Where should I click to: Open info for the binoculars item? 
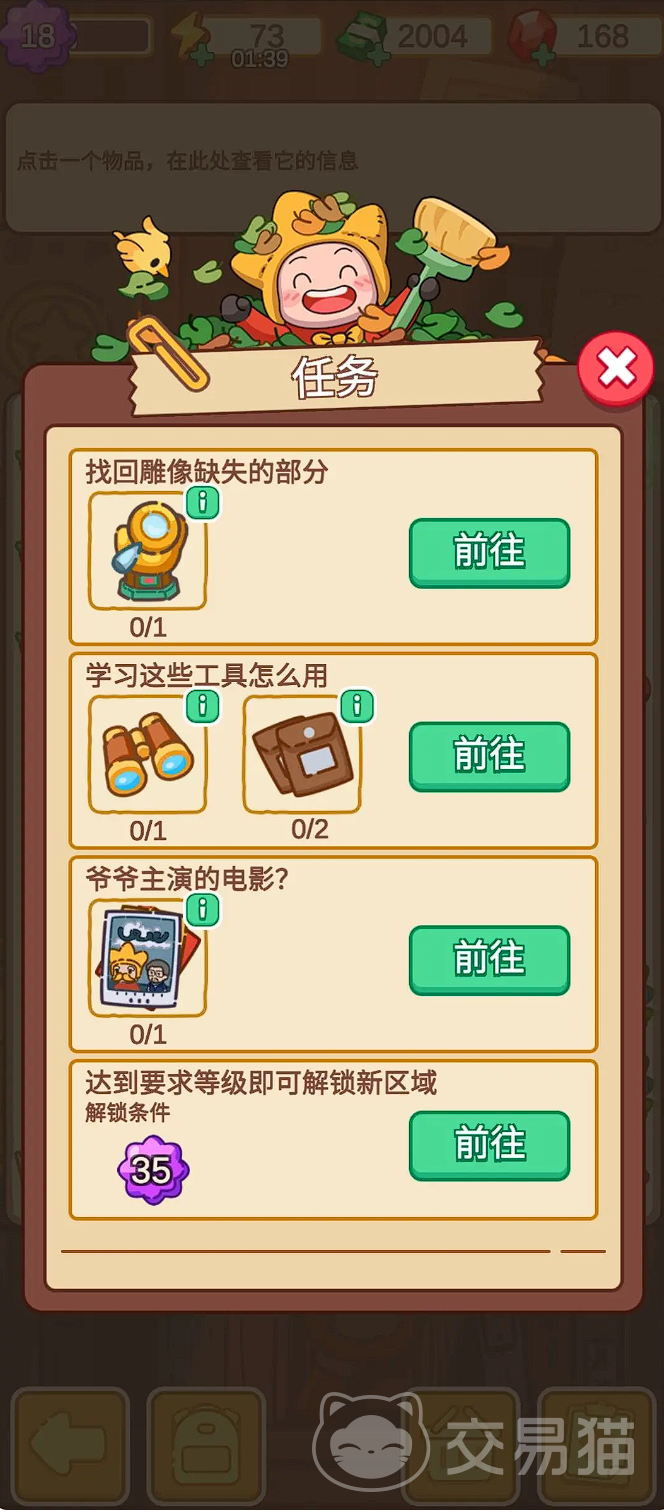click(203, 706)
